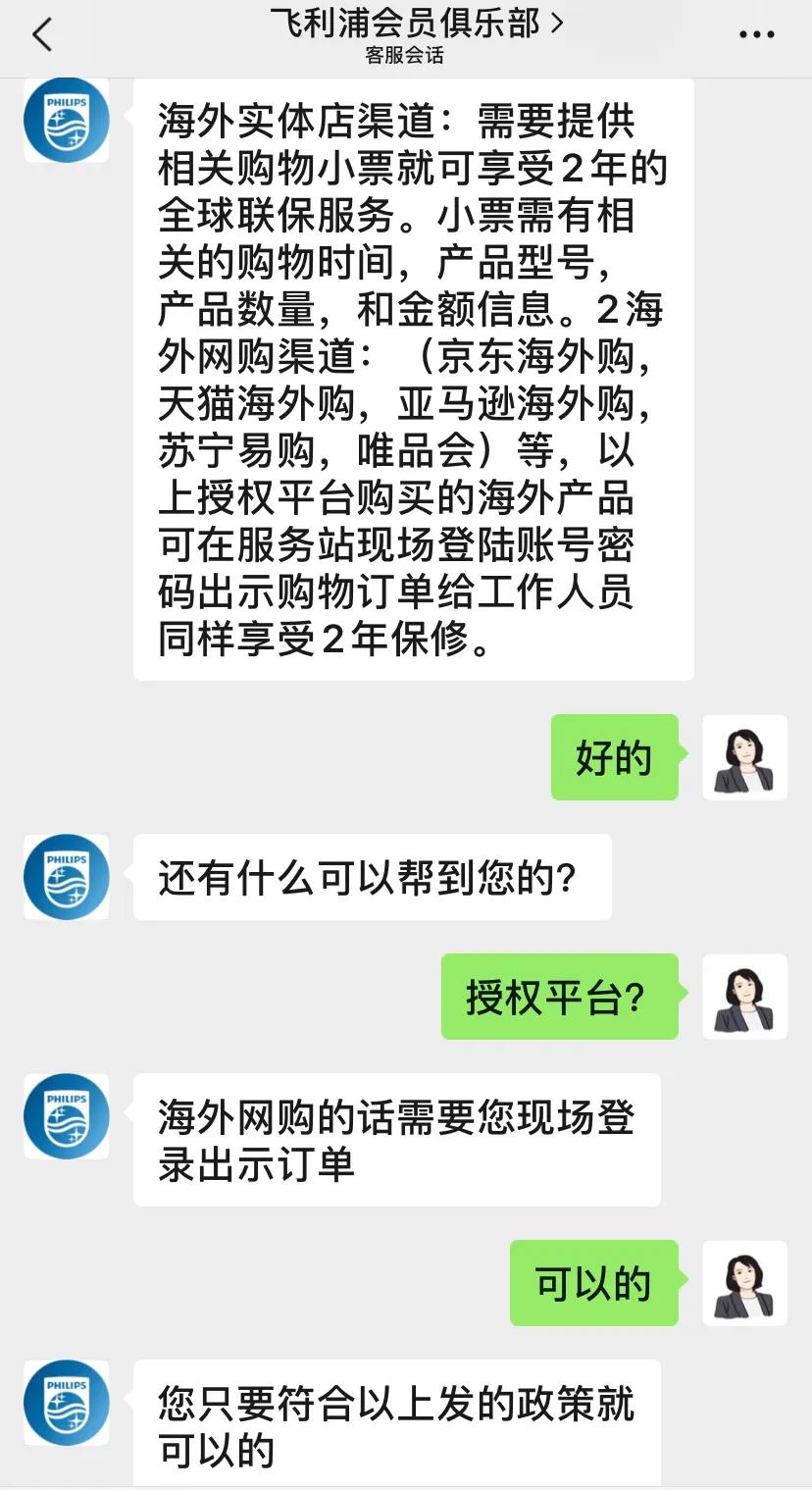812x1490 pixels.
Task: Tap the bottom Philips avatar near 政策 message
Action: (66, 1403)
